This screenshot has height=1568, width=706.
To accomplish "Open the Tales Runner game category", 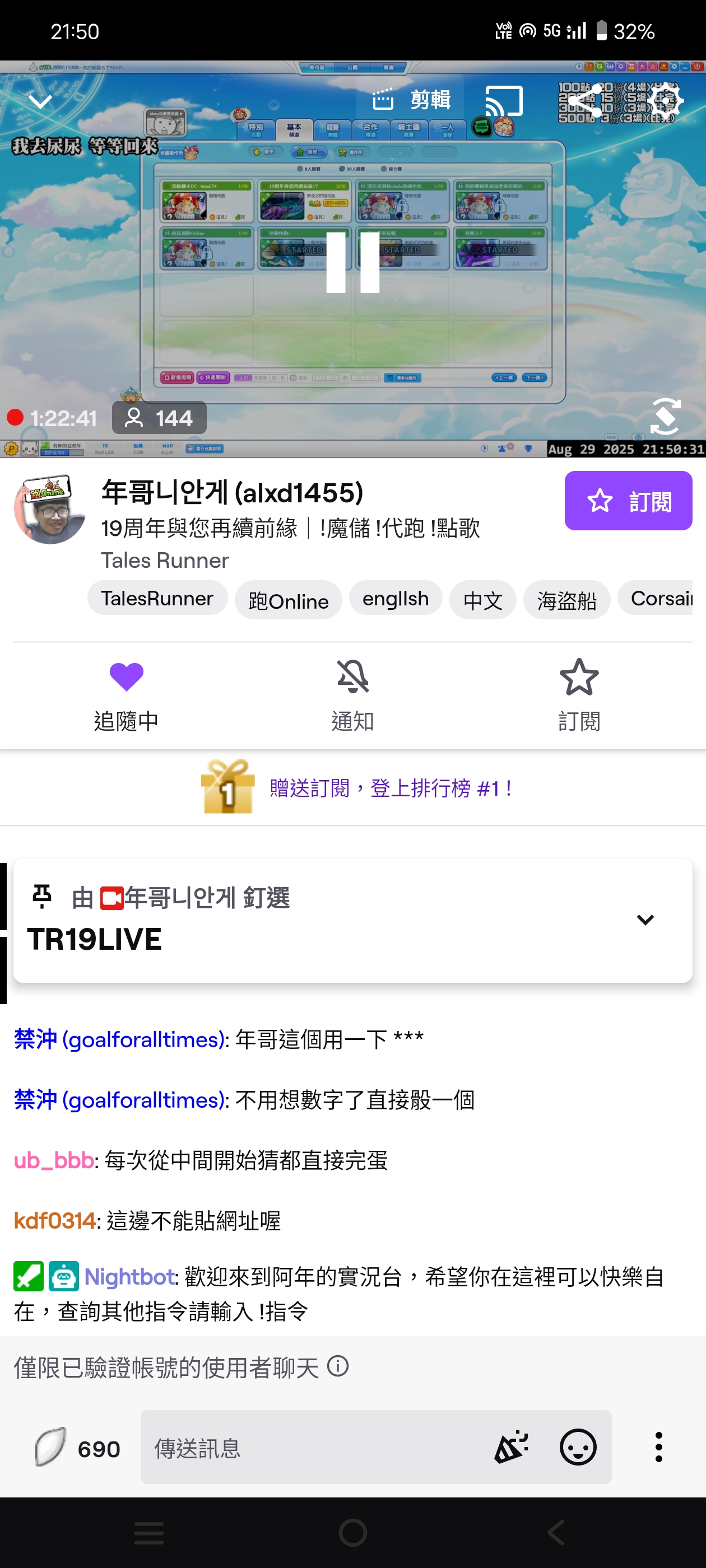I will point(165,560).
